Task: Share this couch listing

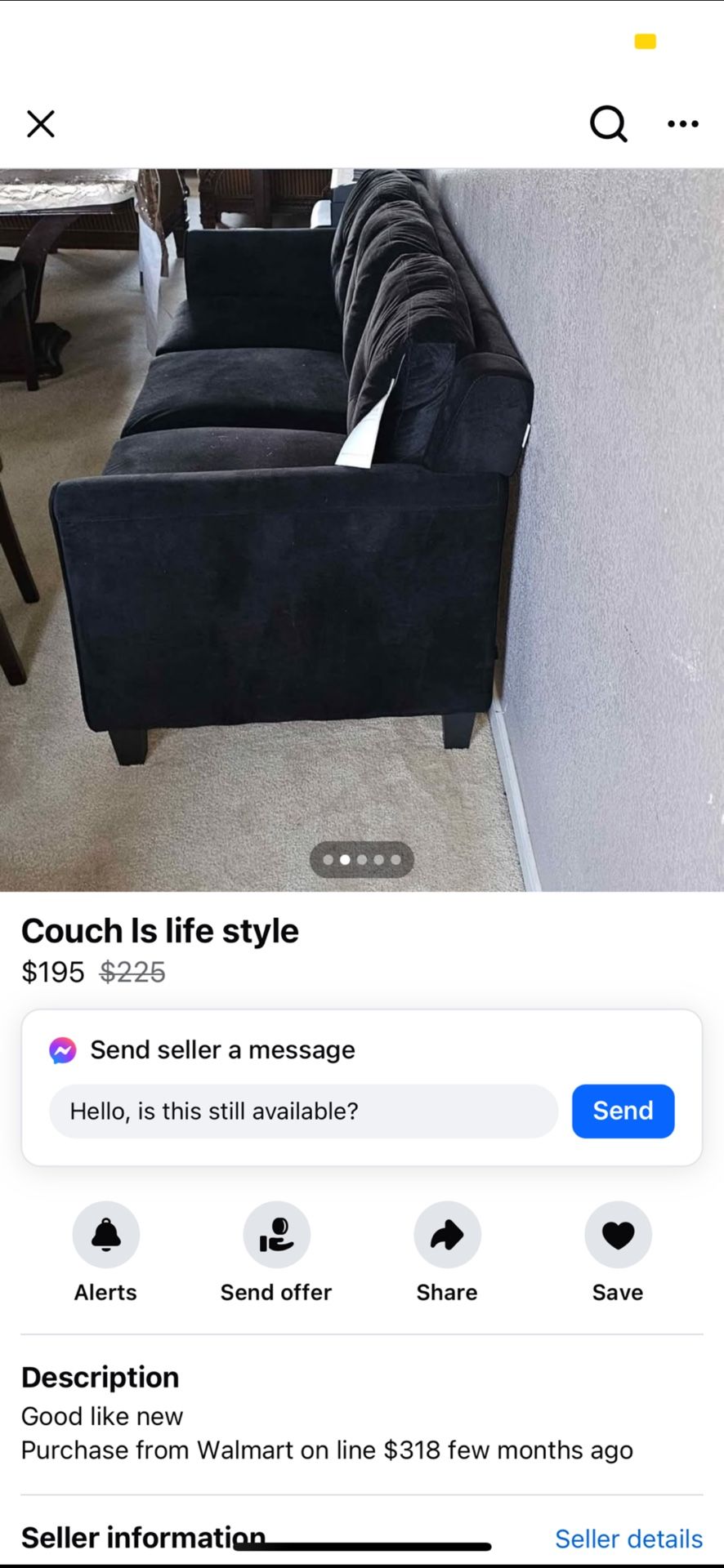Action: [447, 1234]
